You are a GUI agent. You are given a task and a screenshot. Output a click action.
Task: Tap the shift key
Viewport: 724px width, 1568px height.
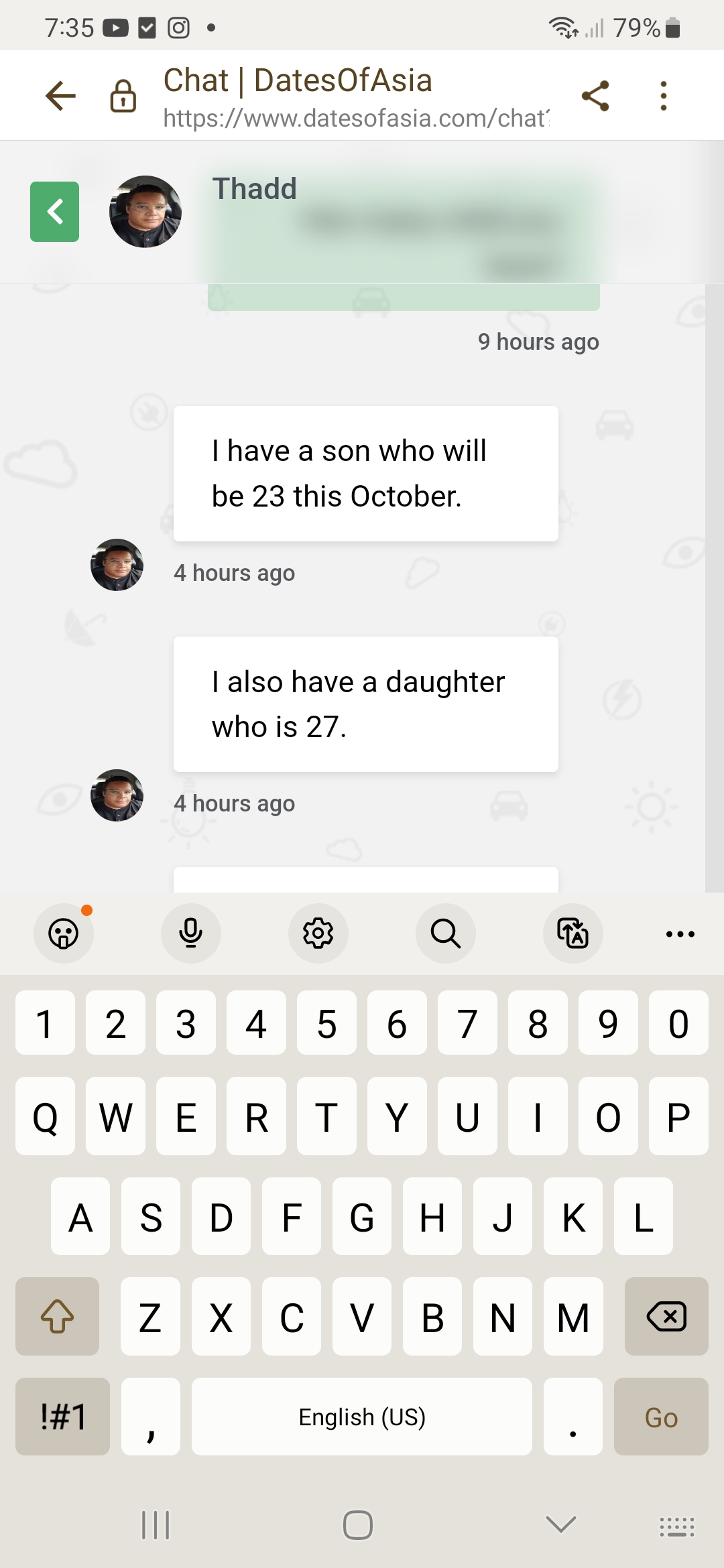pos(57,1317)
